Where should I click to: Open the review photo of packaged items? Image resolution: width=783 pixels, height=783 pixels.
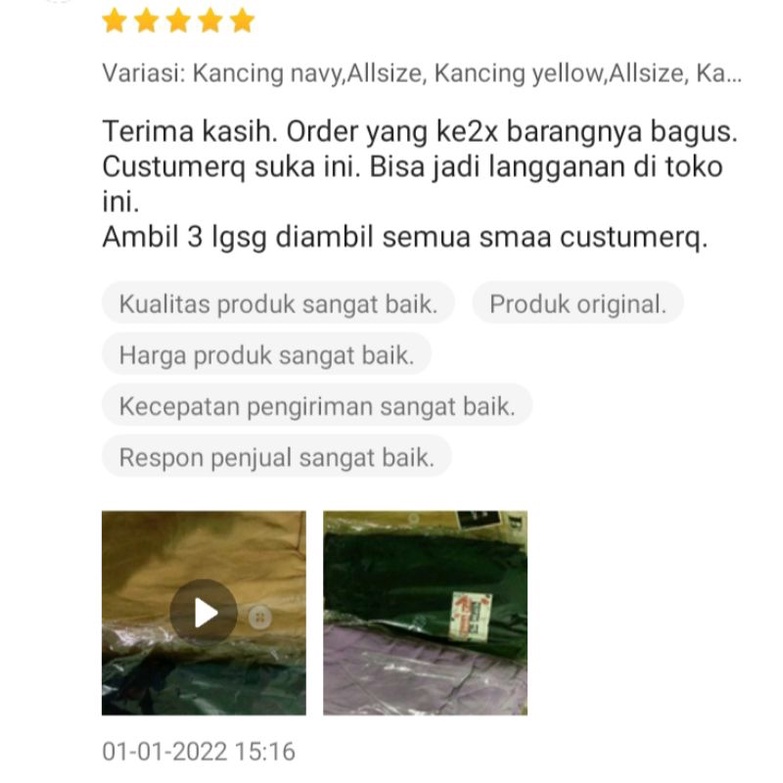(425, 612)
